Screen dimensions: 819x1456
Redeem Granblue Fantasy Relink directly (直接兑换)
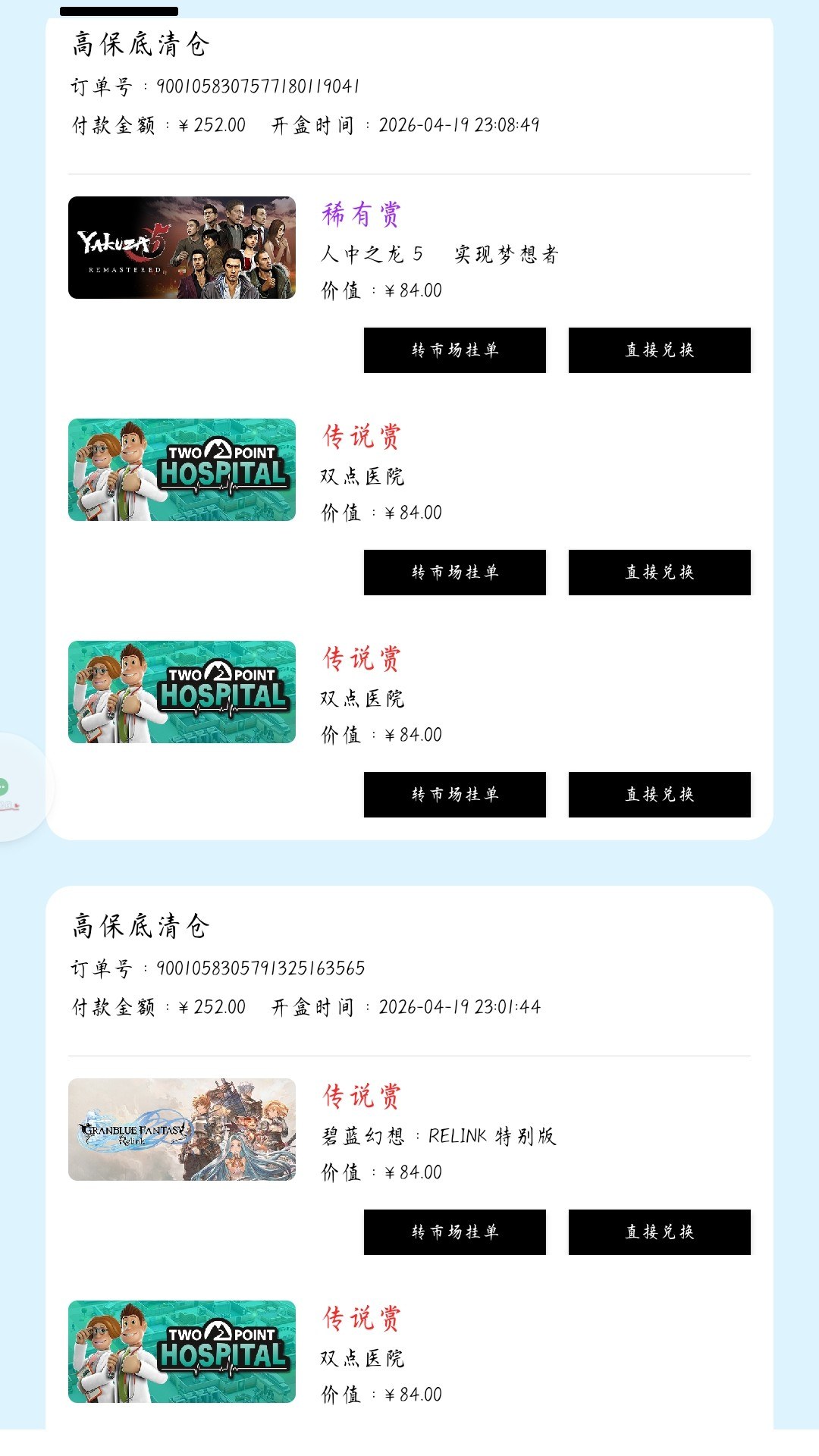click(x=659, y=1232)
